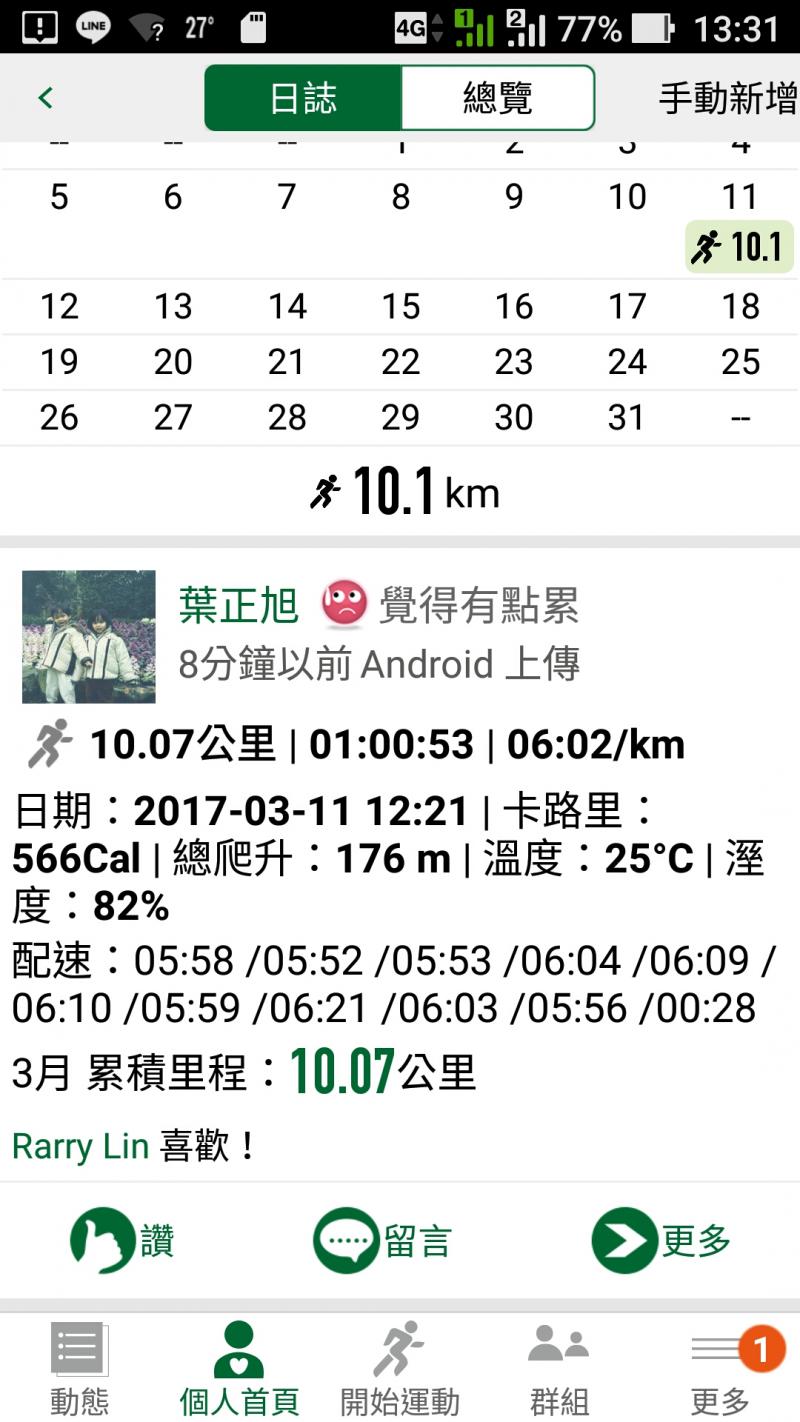
Task: Open the 10.1 run on day 11
Action: (x=739, y=246)
